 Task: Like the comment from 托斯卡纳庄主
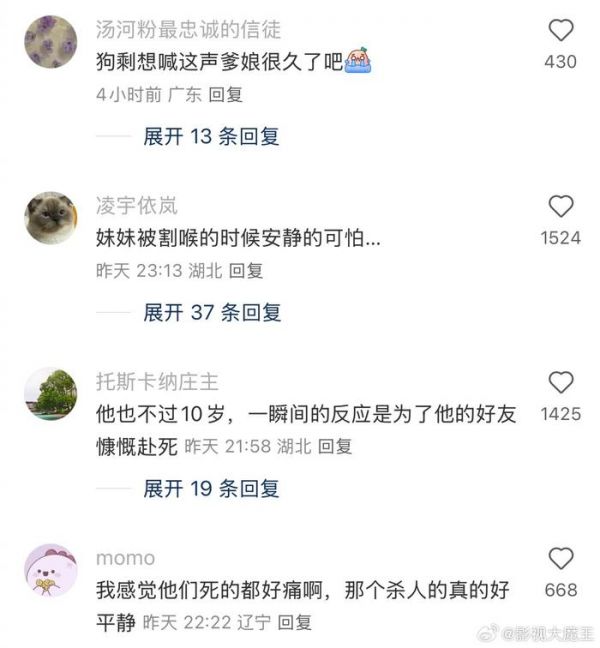click(561, 382)
